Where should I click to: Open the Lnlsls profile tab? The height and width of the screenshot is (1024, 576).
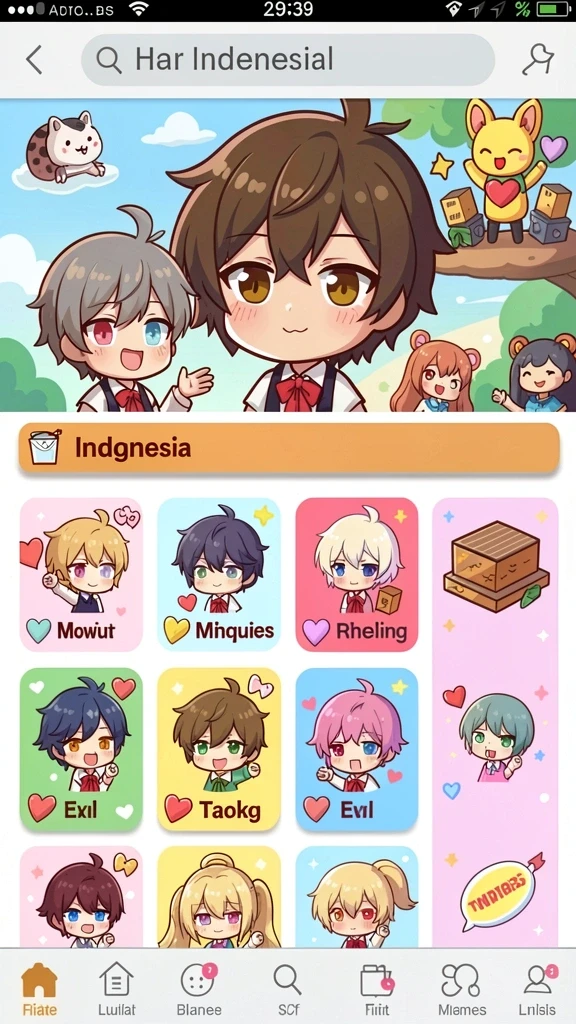[538, 989]
